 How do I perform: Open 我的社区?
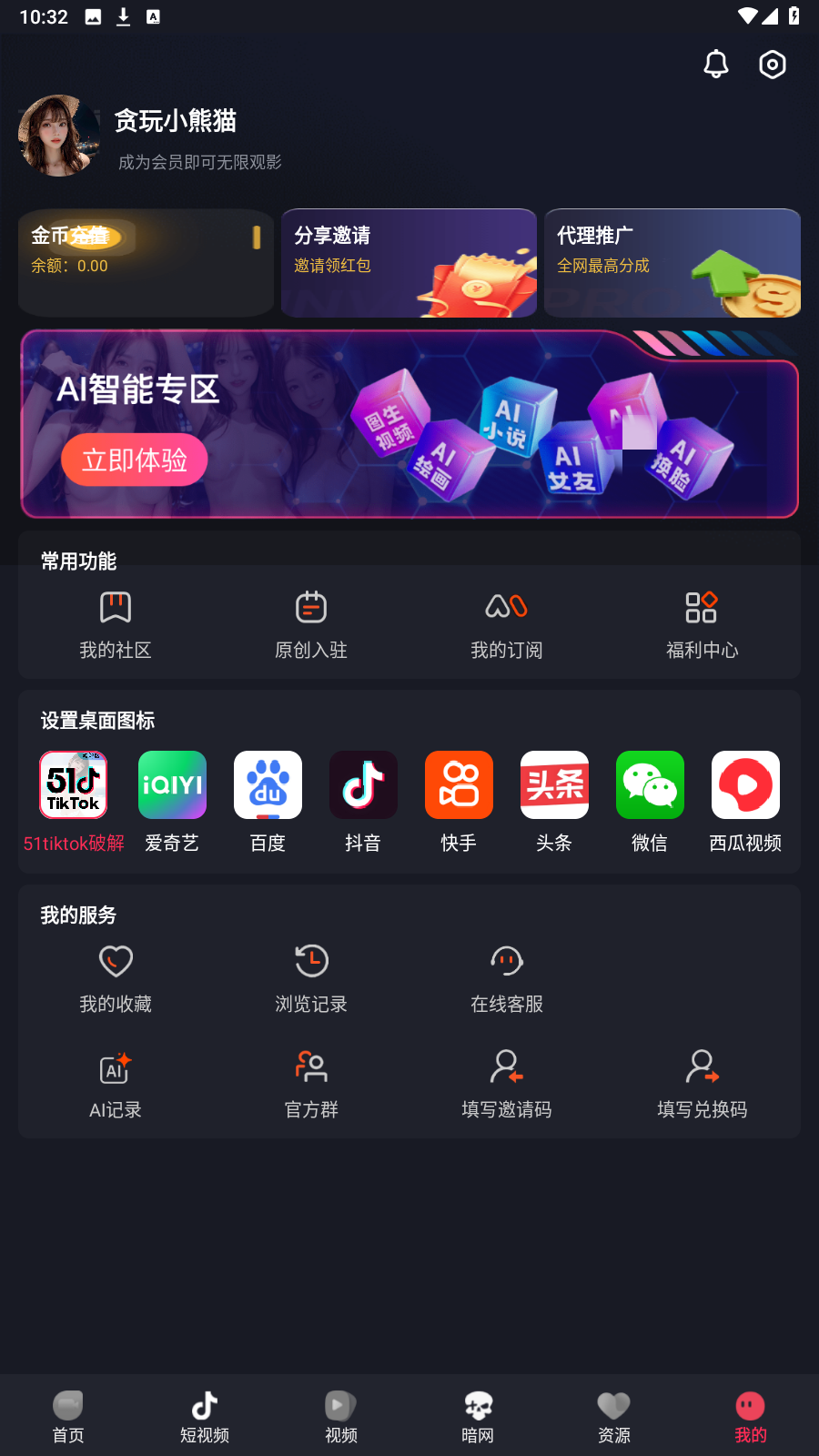pyautogui.click(x=116, y=625)
